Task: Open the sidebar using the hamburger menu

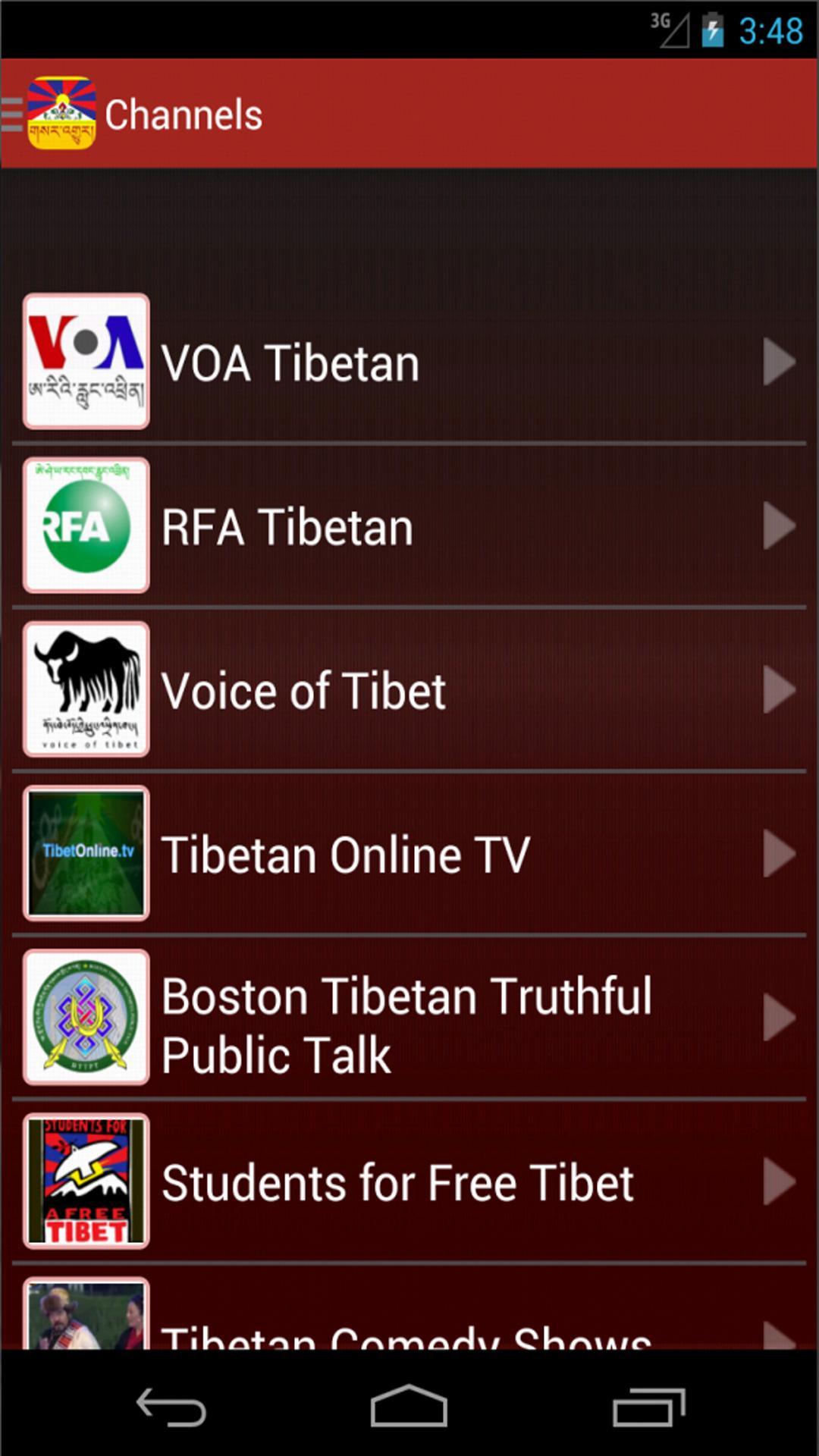Action: [10, 112]
